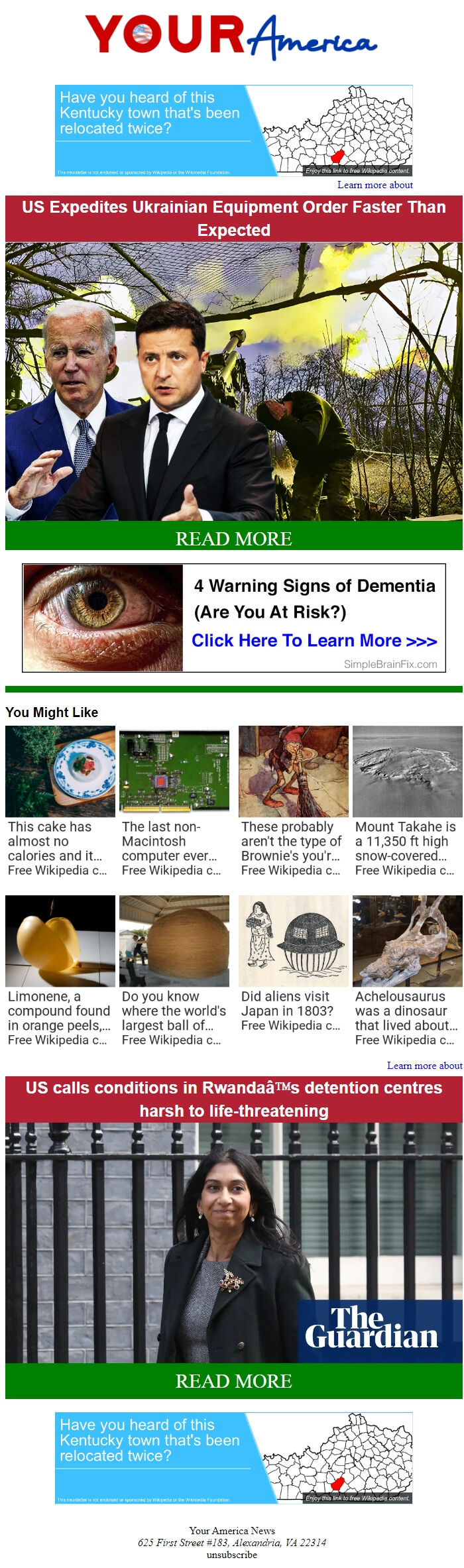The image size is (464, 1568).
Task: Open the top Kentucky town banner
Action: tap(233, 131)
